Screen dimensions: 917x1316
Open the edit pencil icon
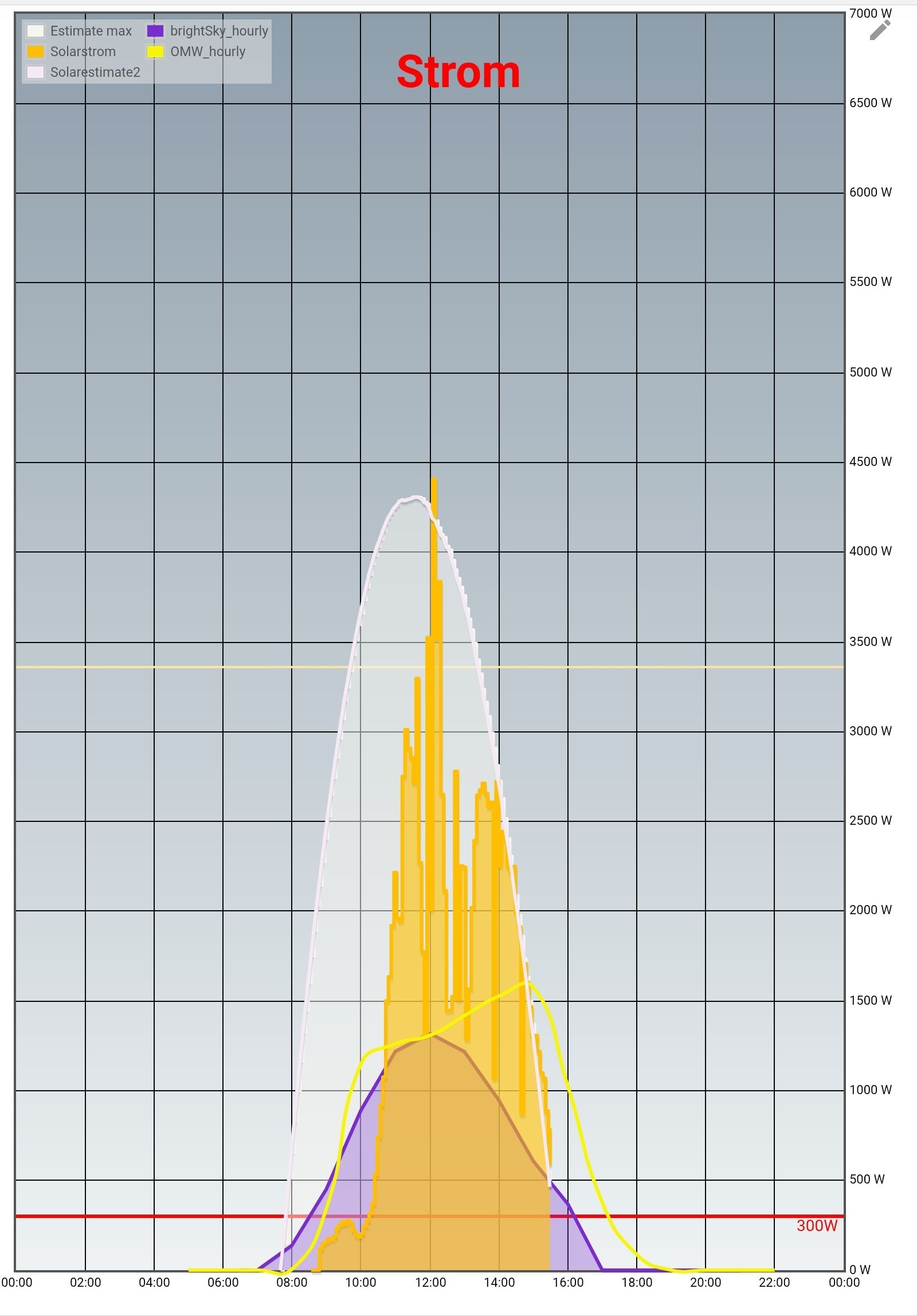(880, 30)
